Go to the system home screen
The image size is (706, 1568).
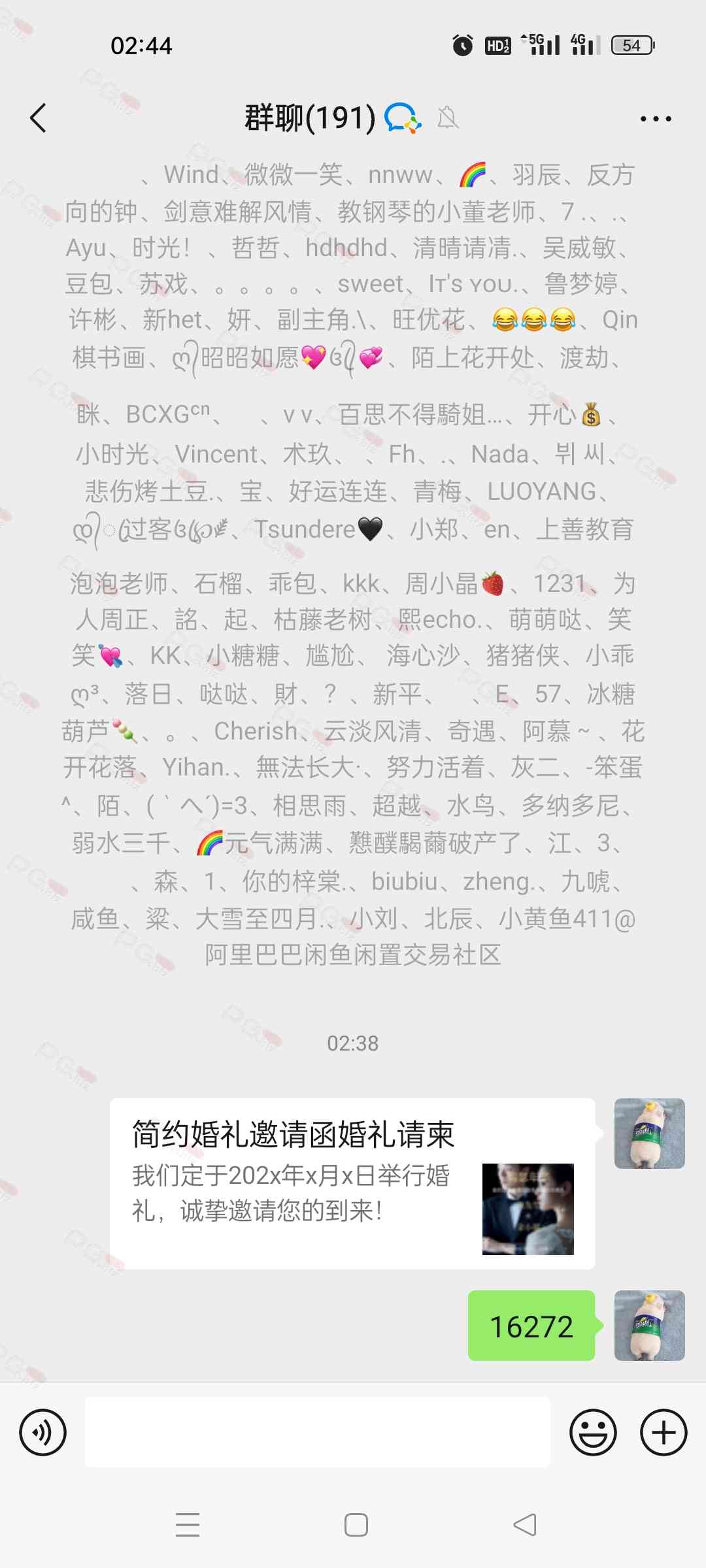click(x=356, y=1525)
